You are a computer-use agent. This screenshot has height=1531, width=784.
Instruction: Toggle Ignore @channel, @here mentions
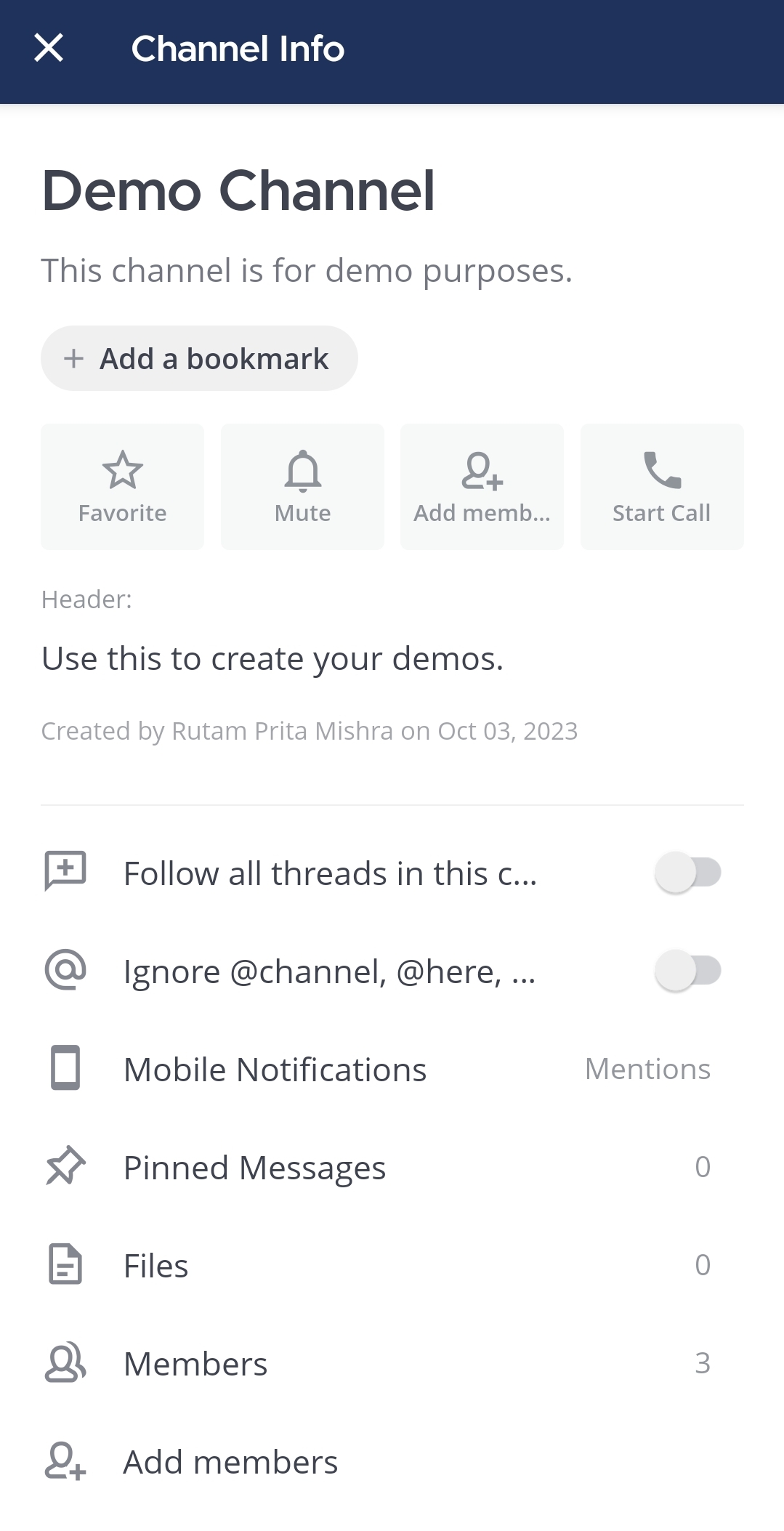point(687,971)
